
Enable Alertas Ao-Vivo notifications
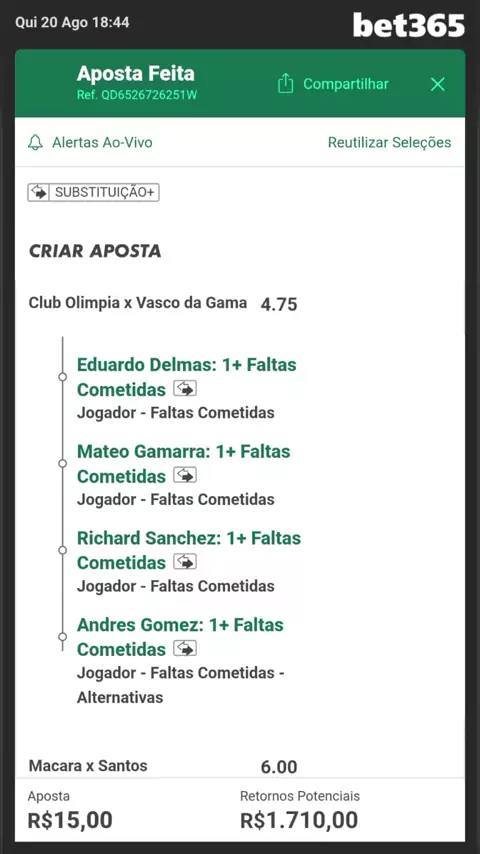point(90,143)
